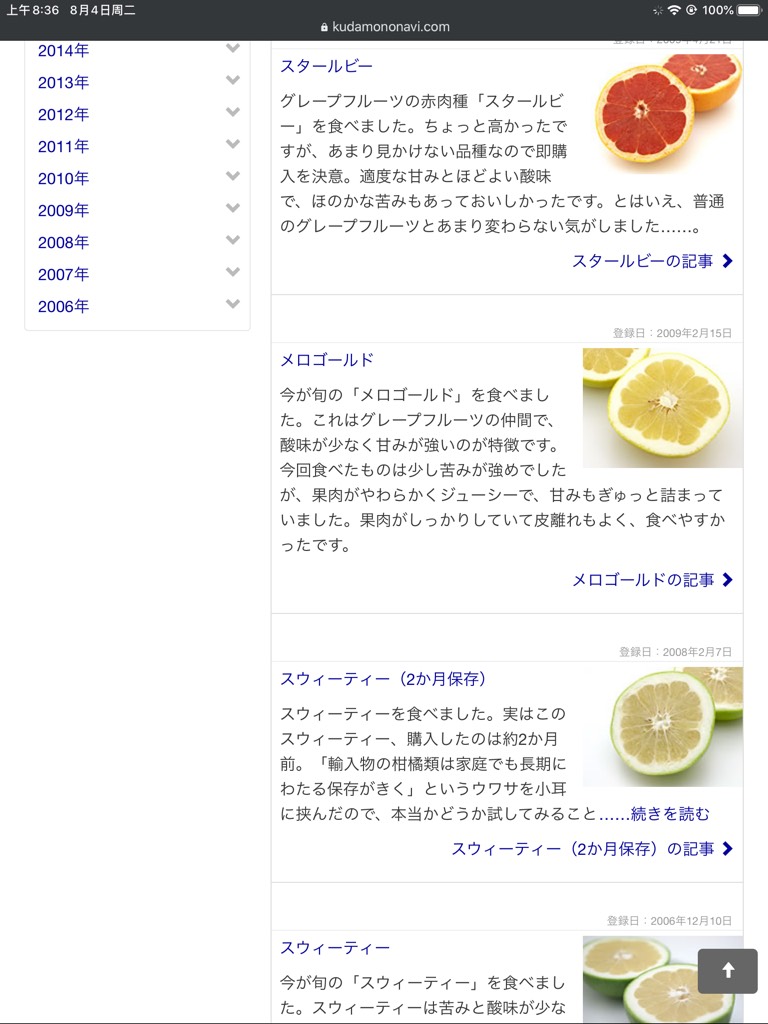Open the メロゴールドの記事 link
768x1024 pixels.
tap(652, 580)
